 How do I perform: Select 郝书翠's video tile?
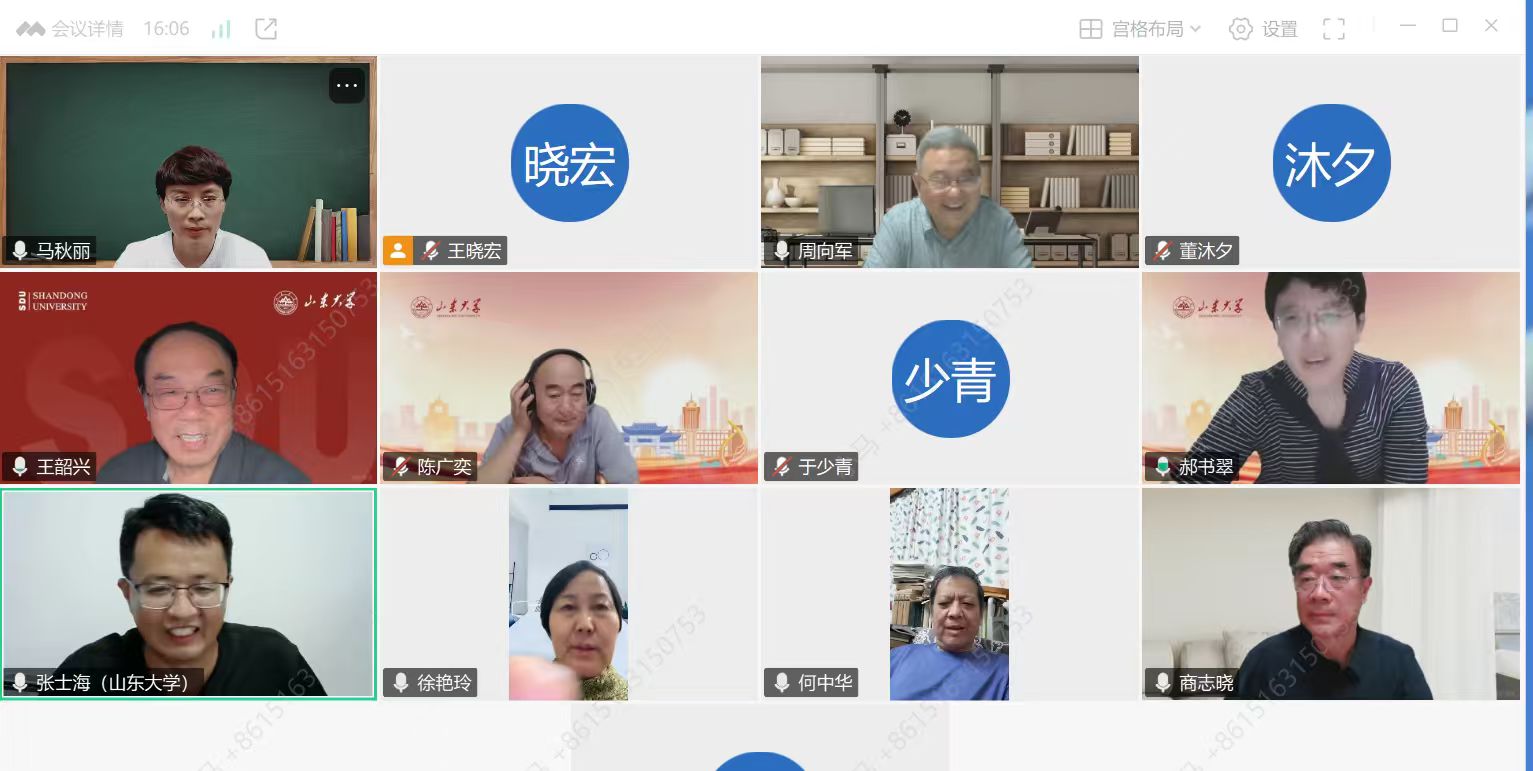pyautogui.click(x=1331, y=378)
